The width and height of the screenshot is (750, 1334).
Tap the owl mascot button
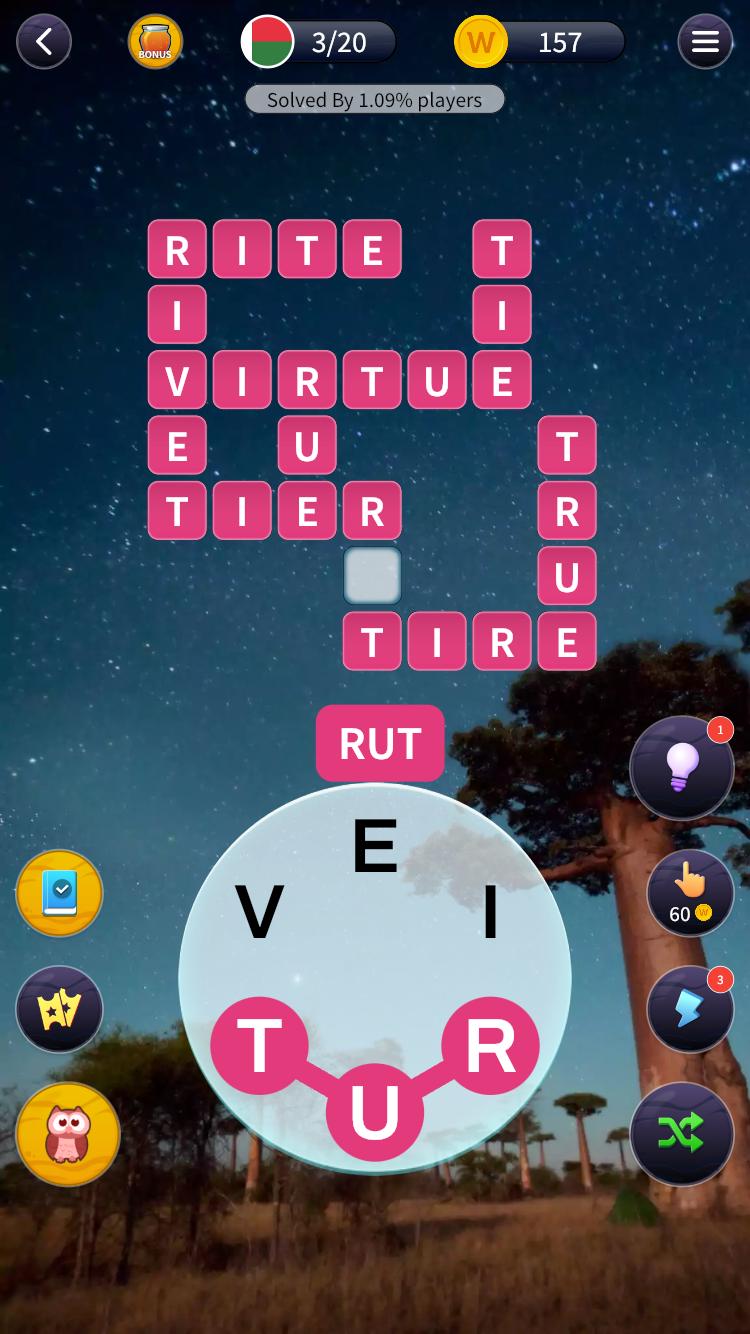pyautogui.click(x=68, y=1133)
